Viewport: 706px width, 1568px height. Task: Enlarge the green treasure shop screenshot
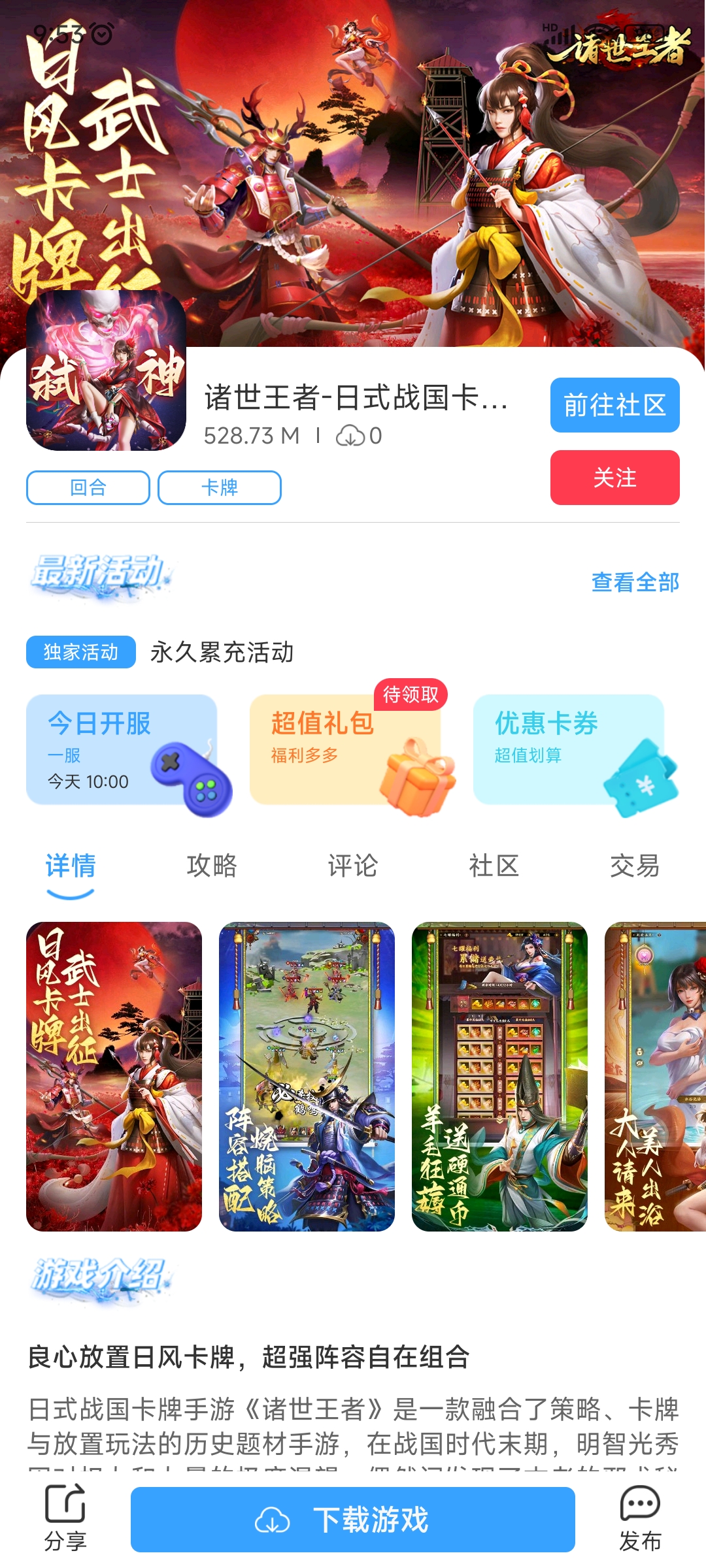click(499, 1077)
